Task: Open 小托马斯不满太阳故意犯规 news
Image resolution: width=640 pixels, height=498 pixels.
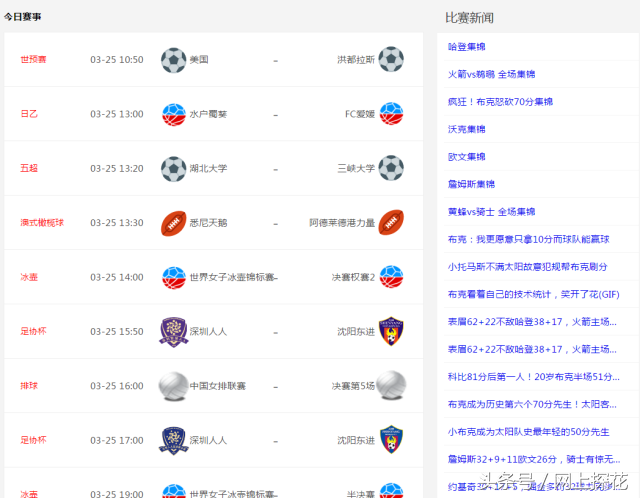Action: [528, 267]
